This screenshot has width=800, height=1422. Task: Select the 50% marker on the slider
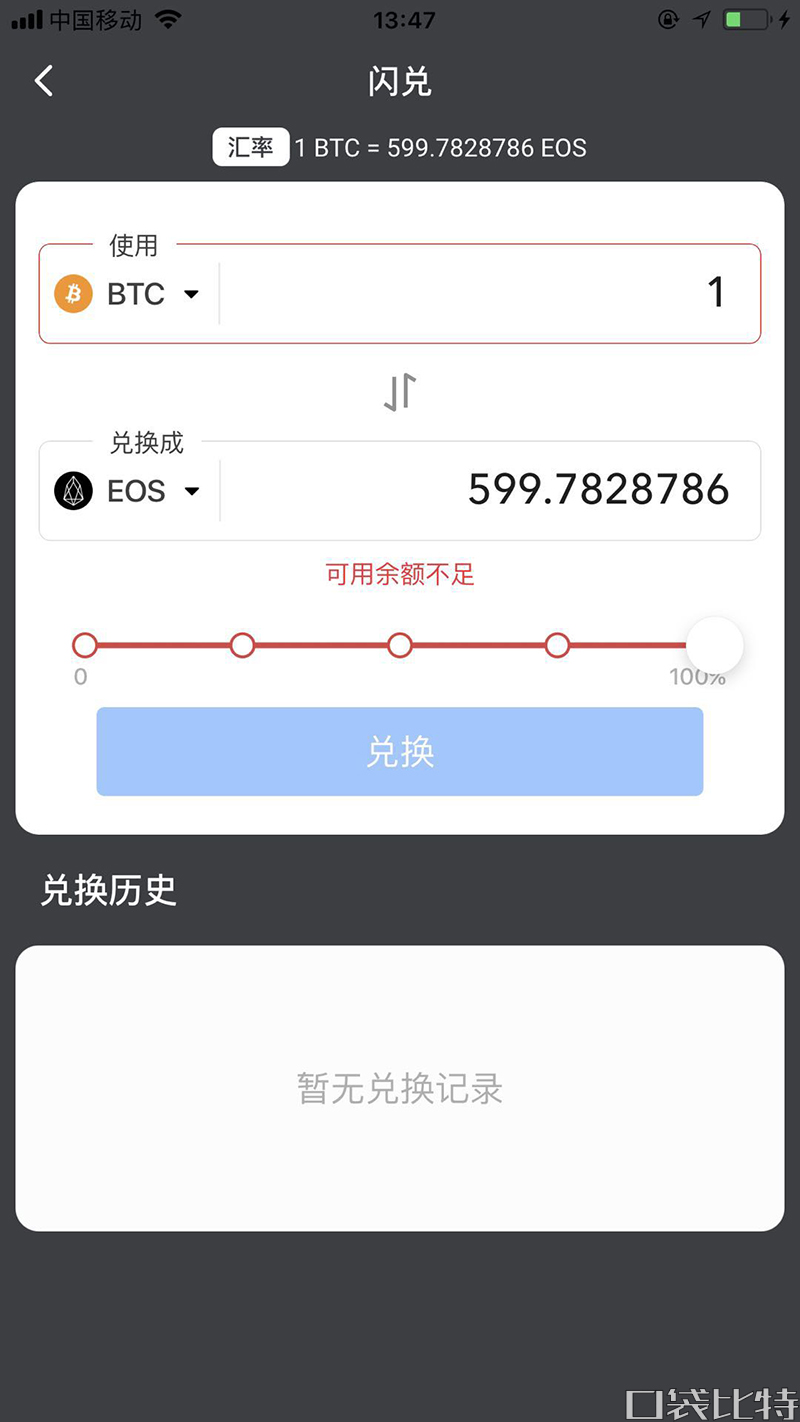click(x=400, y=645)
